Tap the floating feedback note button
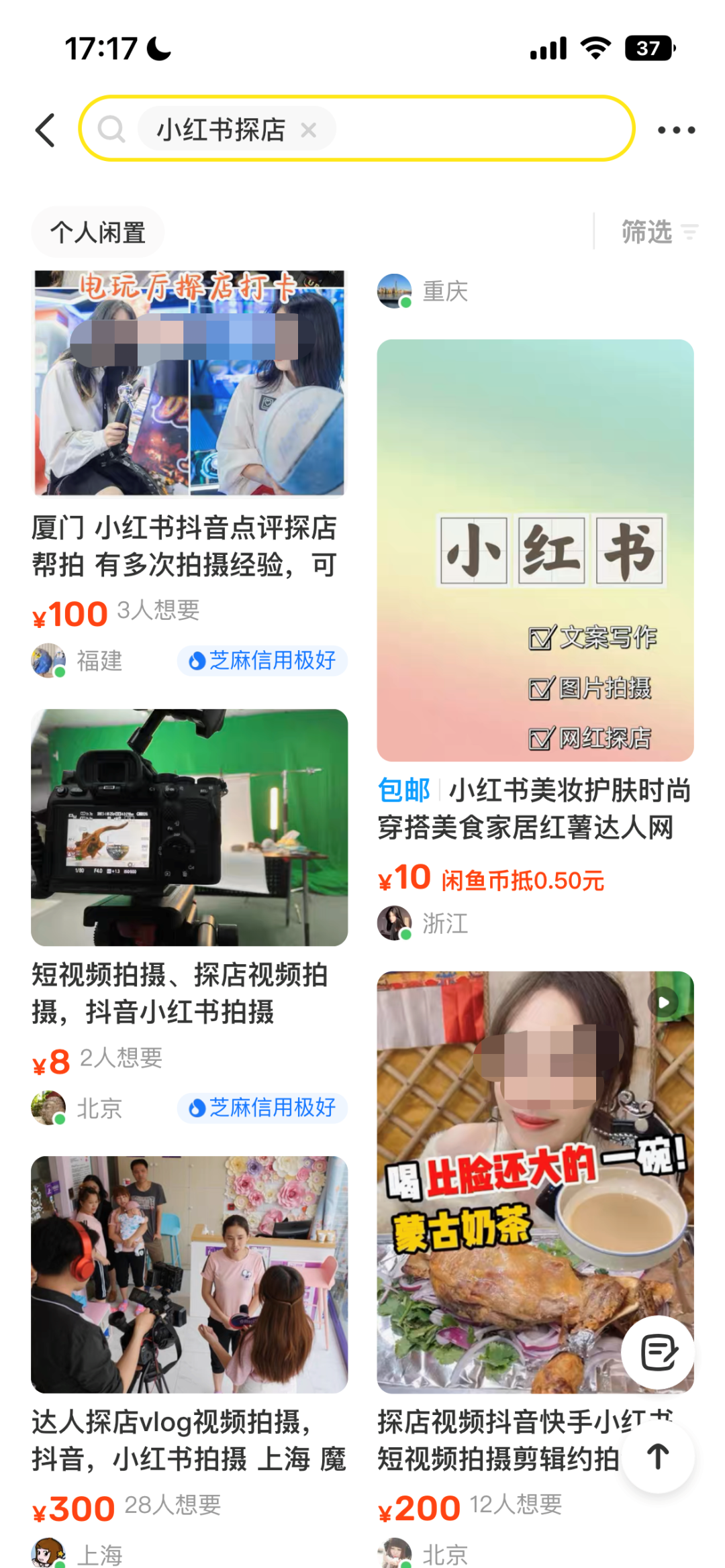 pyautogui.click(x=658, y=1352)
